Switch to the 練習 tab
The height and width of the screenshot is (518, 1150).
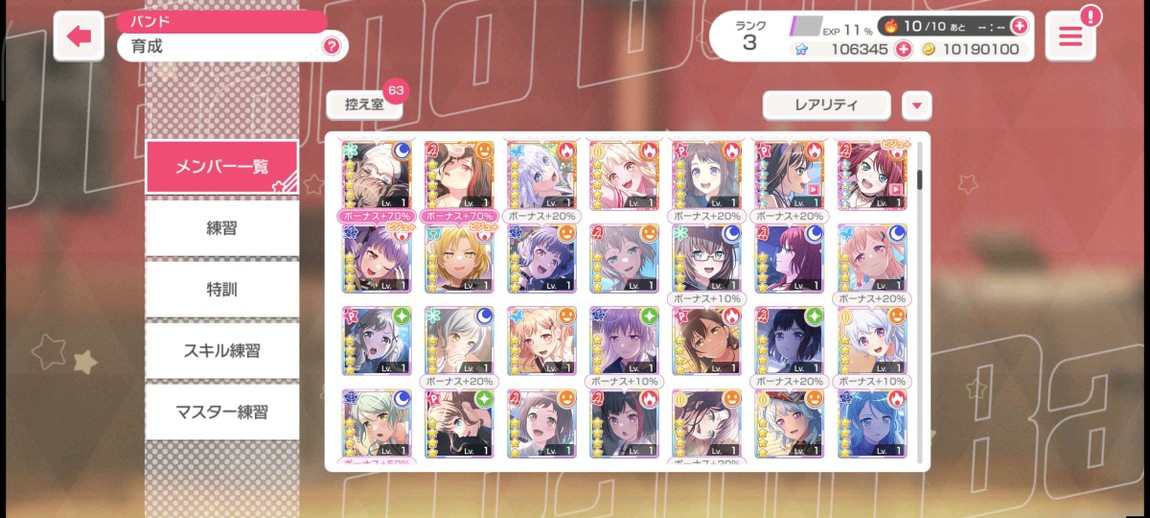click(222, 228)
